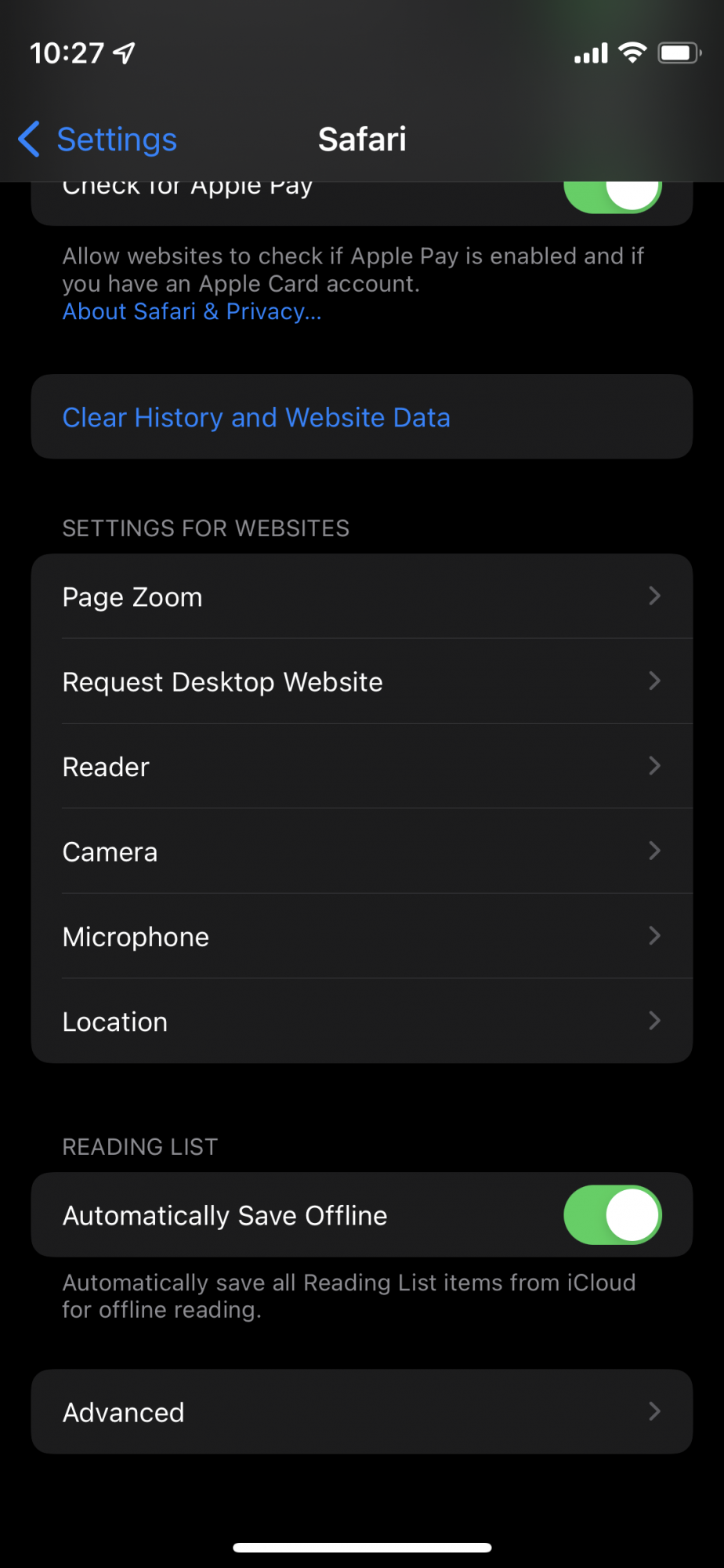
Task: Open Advanced Safari settings
Action: tap(361, 1412)
